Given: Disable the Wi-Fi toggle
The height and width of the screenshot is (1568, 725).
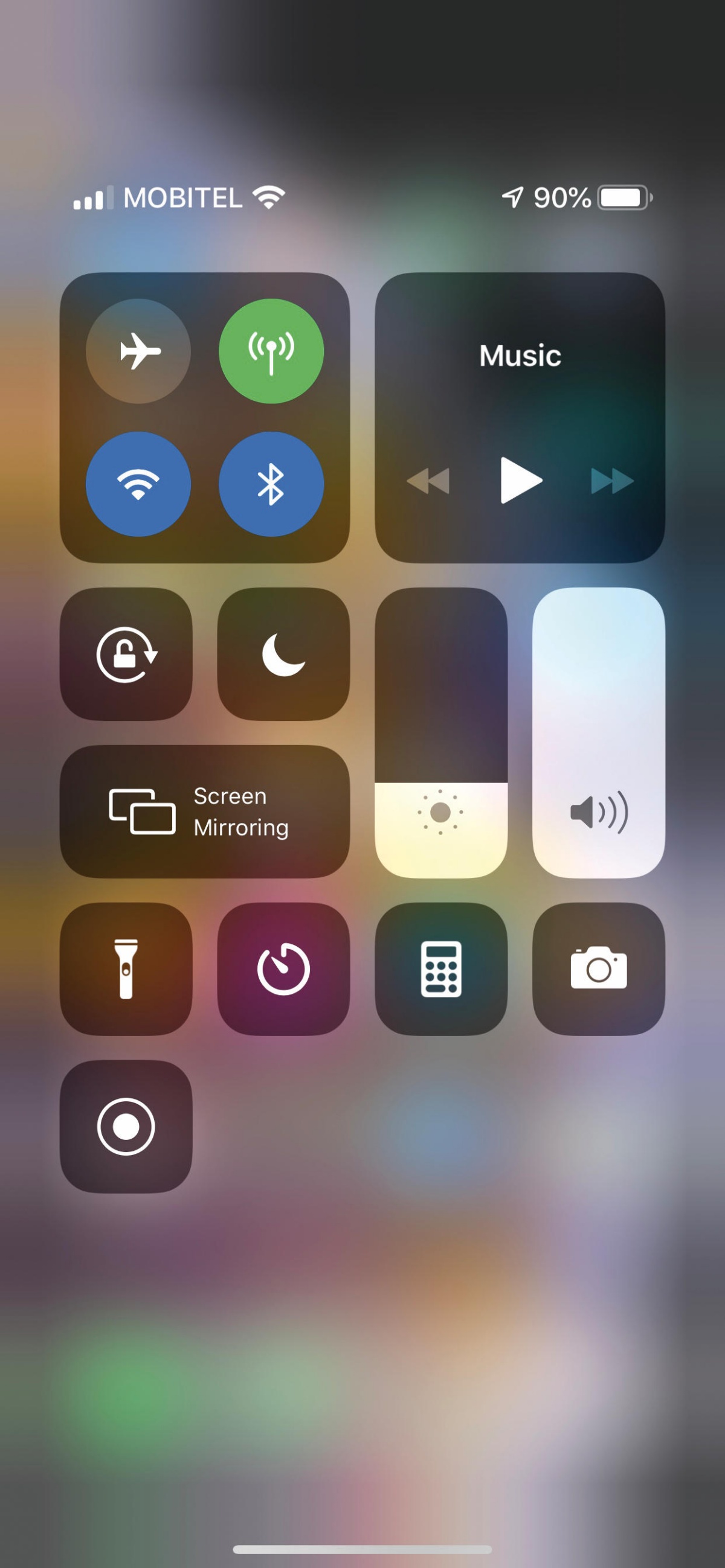Looking at the screenshot, I should (x=138, y=484).
